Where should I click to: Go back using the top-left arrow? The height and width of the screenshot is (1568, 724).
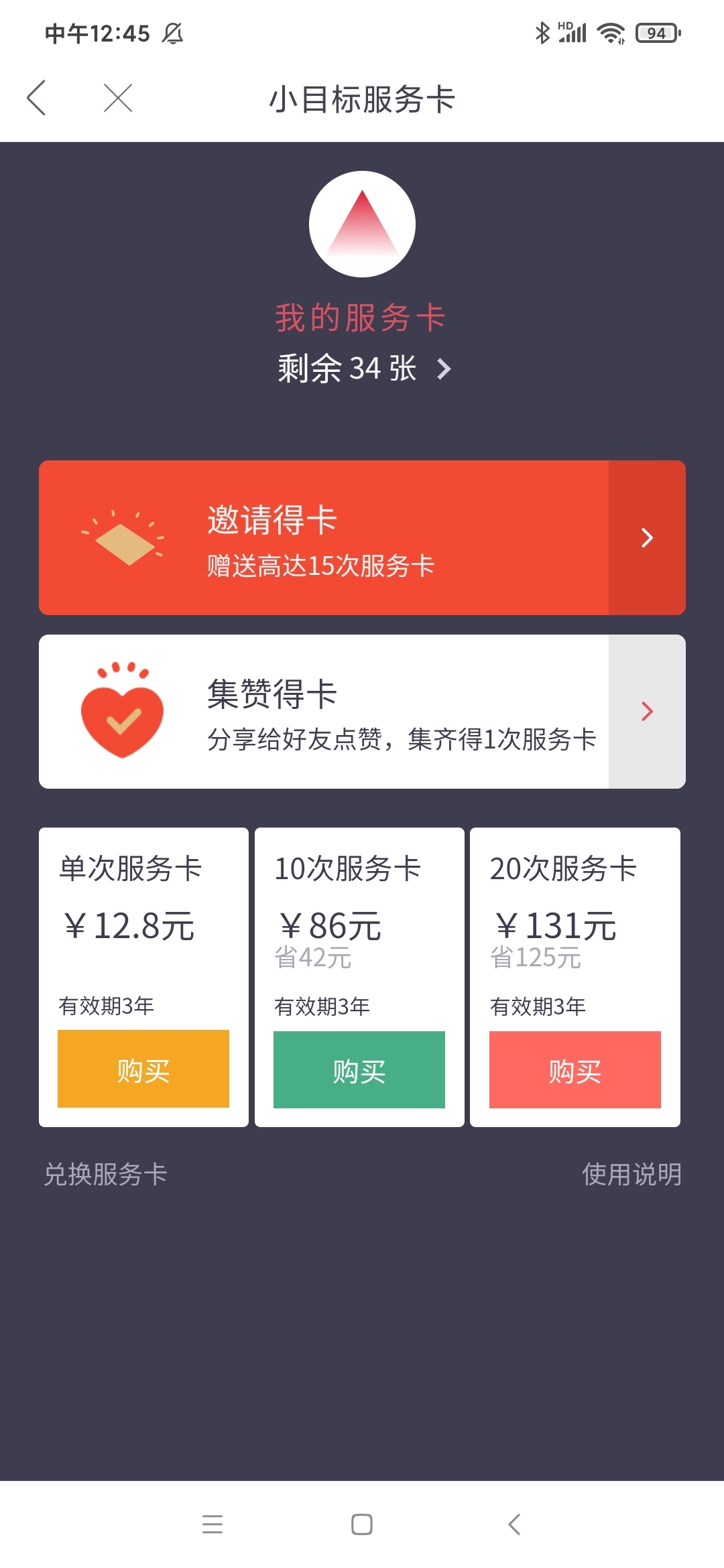click(36, 99)
